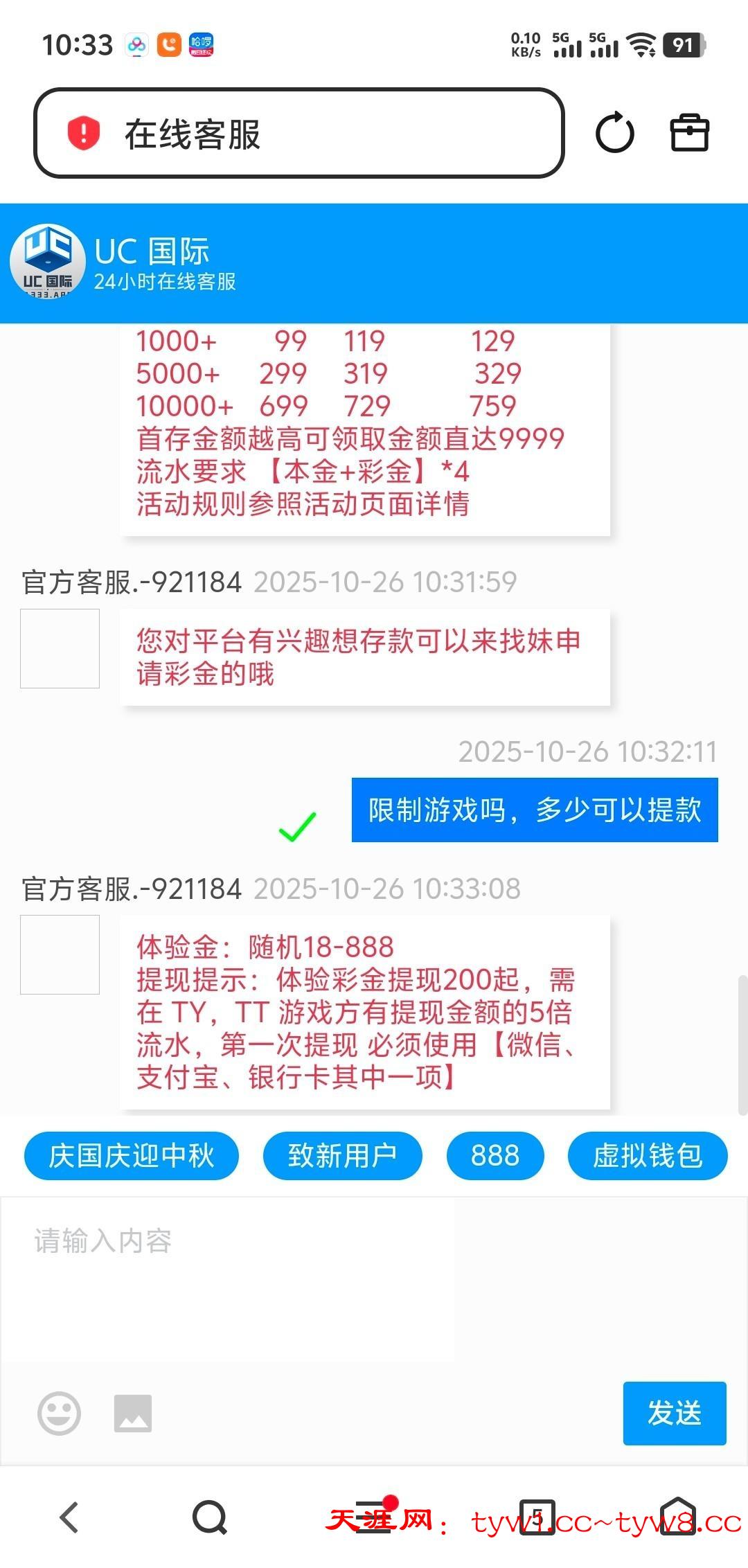Viewport: 748px width, 1568px height.
Task: Send the message with 发送
Action: click(x=674, y=1414)
